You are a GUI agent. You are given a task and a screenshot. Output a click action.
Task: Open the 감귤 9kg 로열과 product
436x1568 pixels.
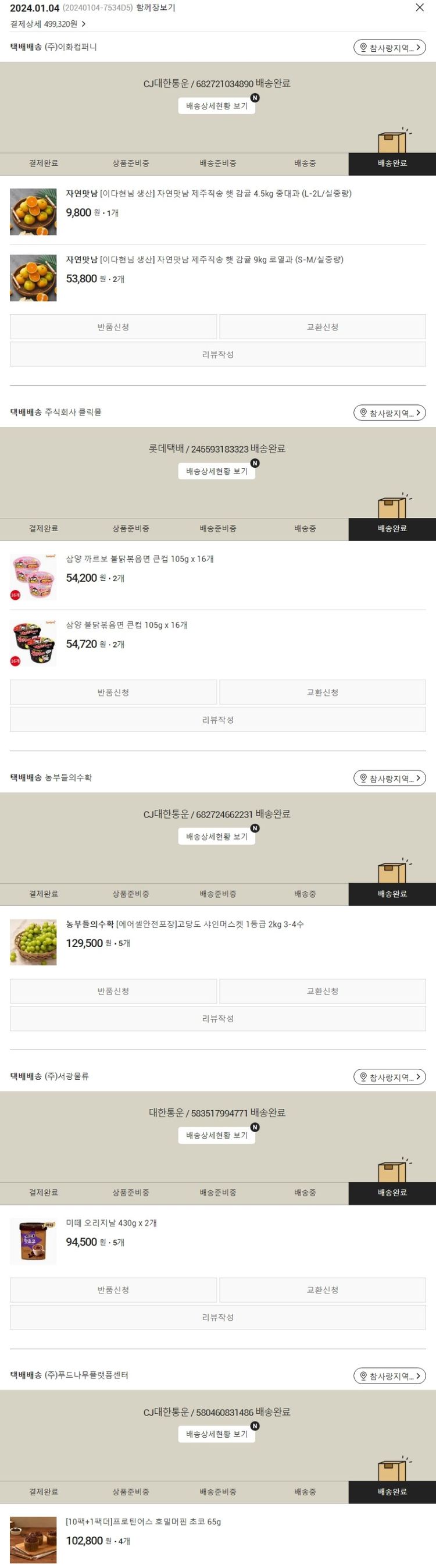pos(204,259)
